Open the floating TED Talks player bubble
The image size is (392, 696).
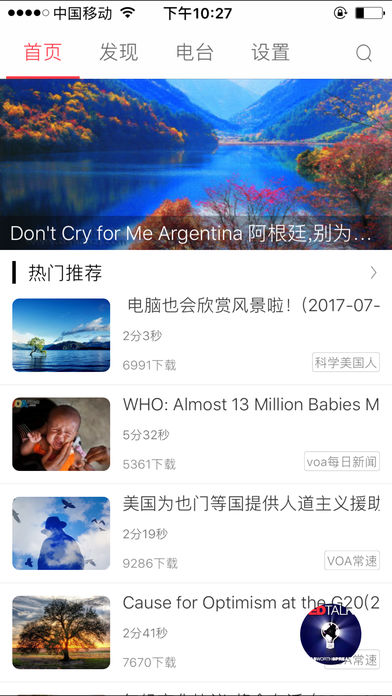point(331,634)
